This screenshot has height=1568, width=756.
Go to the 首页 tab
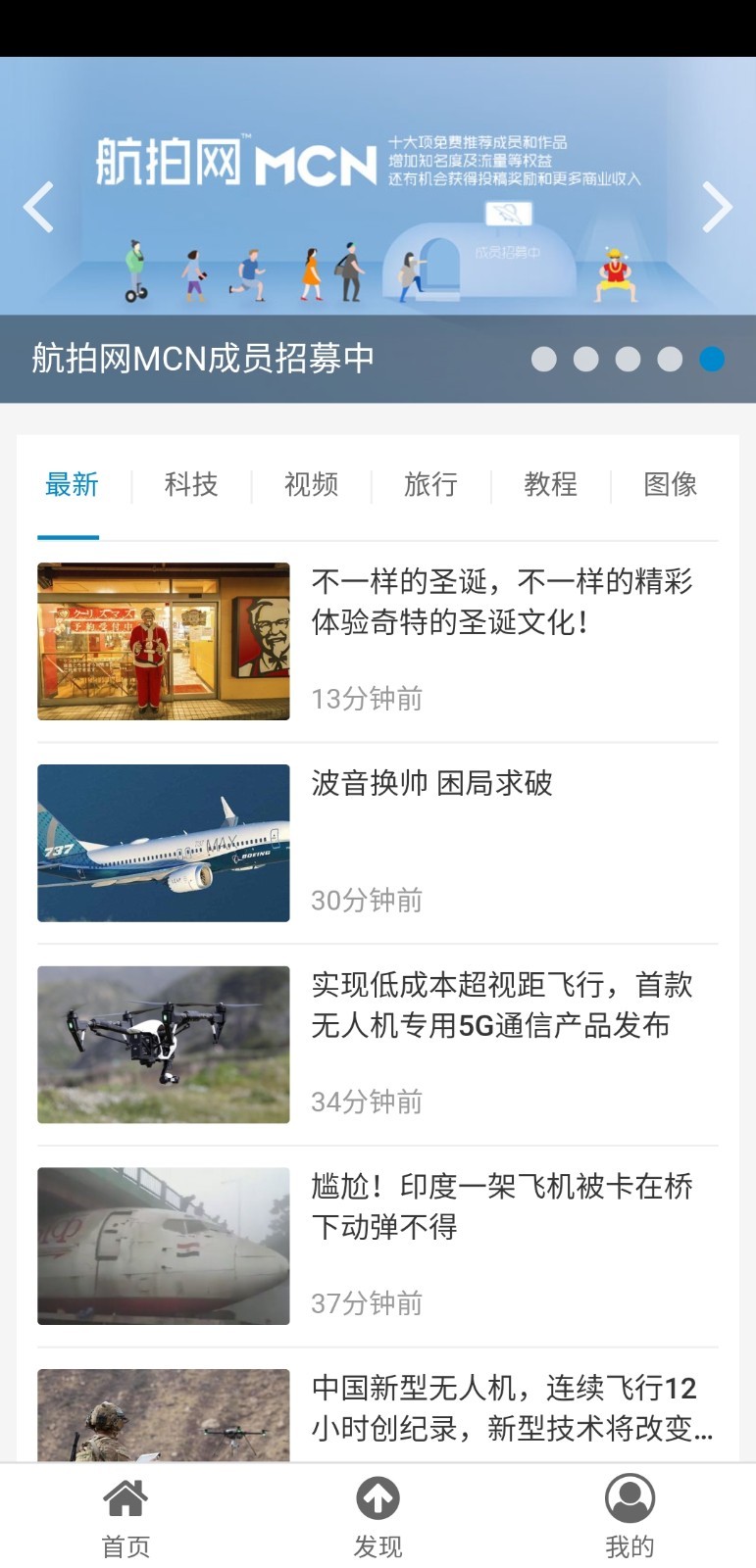coord(126,1517)
